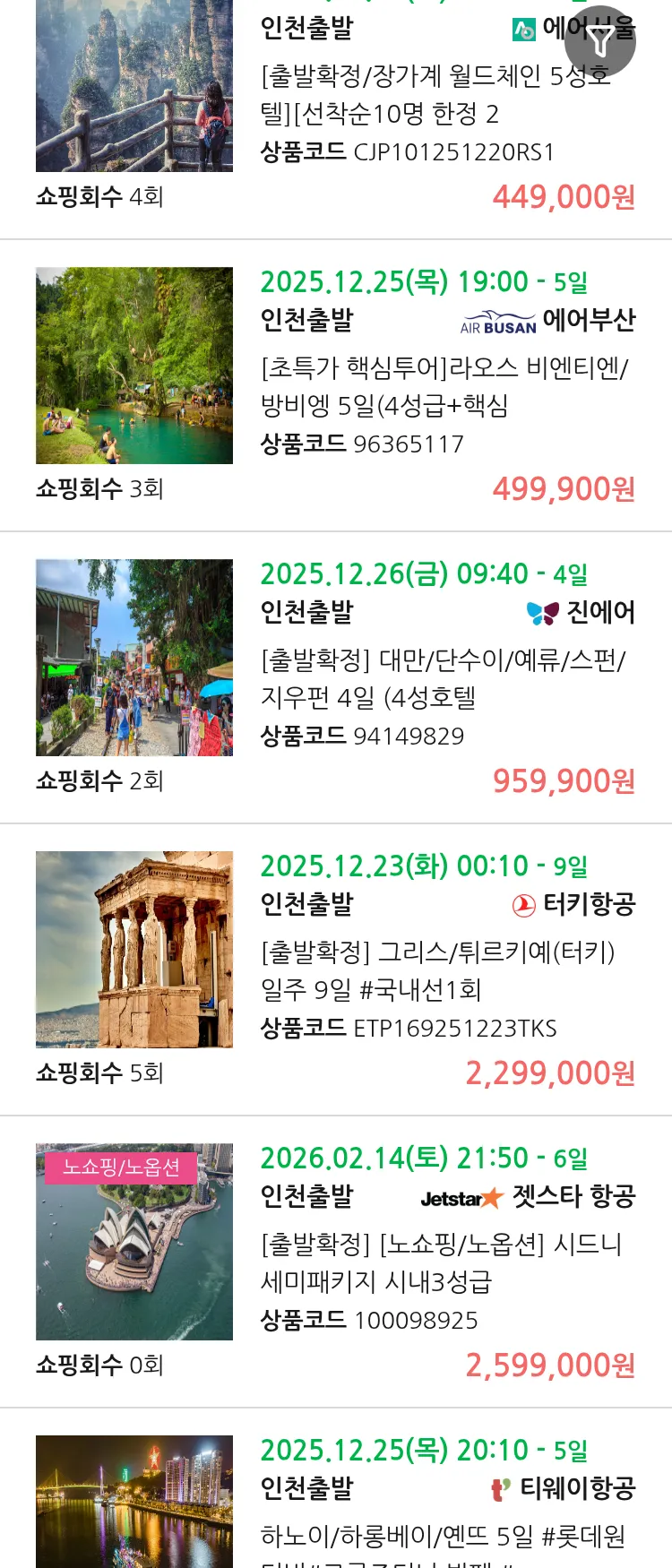
Task: Choose the Sydney no-shopping semi-package
Action: pyautogui.click(x=441, y=1262)
